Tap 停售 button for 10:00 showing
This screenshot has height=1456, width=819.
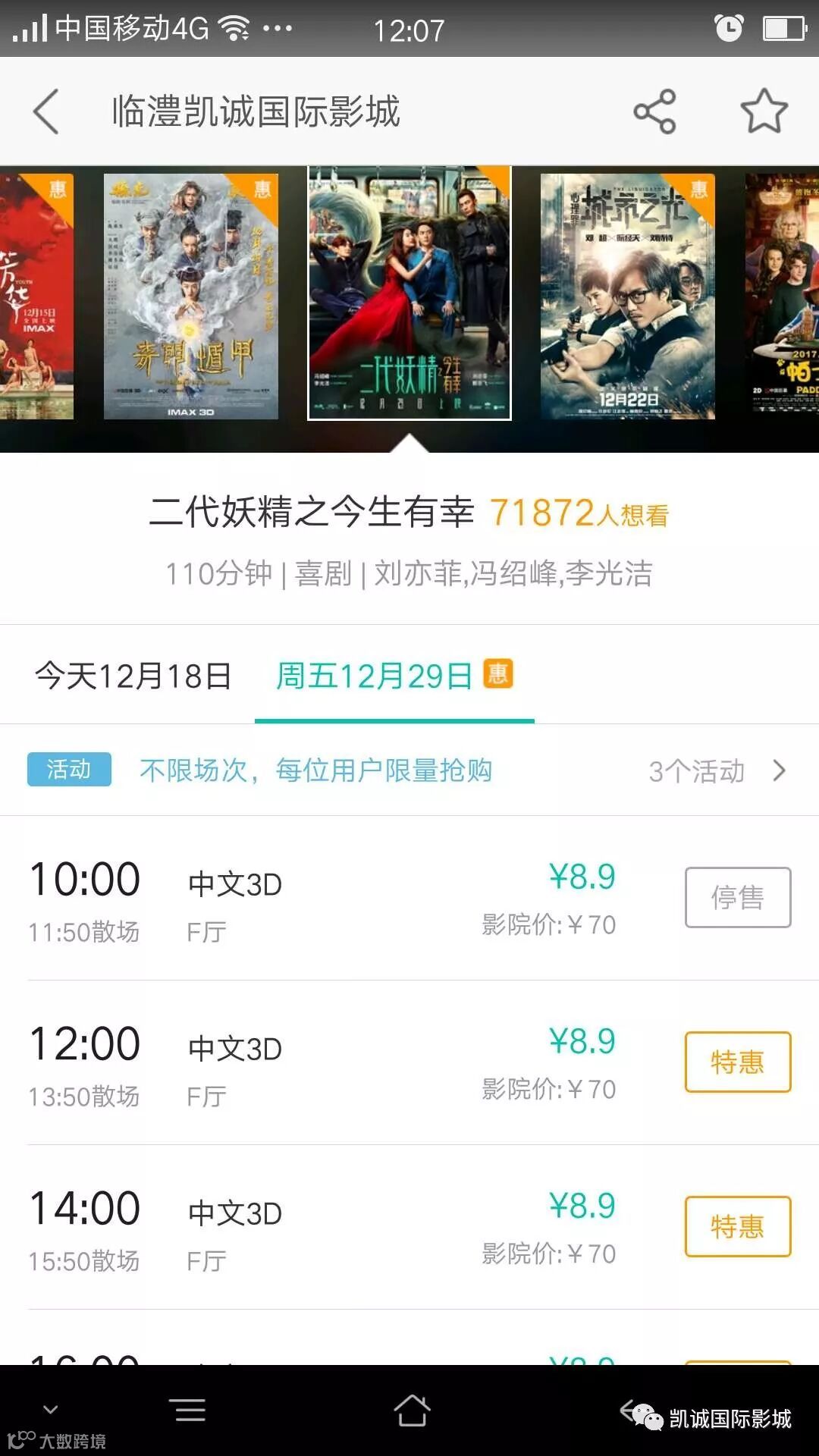[x=737, y=898]
